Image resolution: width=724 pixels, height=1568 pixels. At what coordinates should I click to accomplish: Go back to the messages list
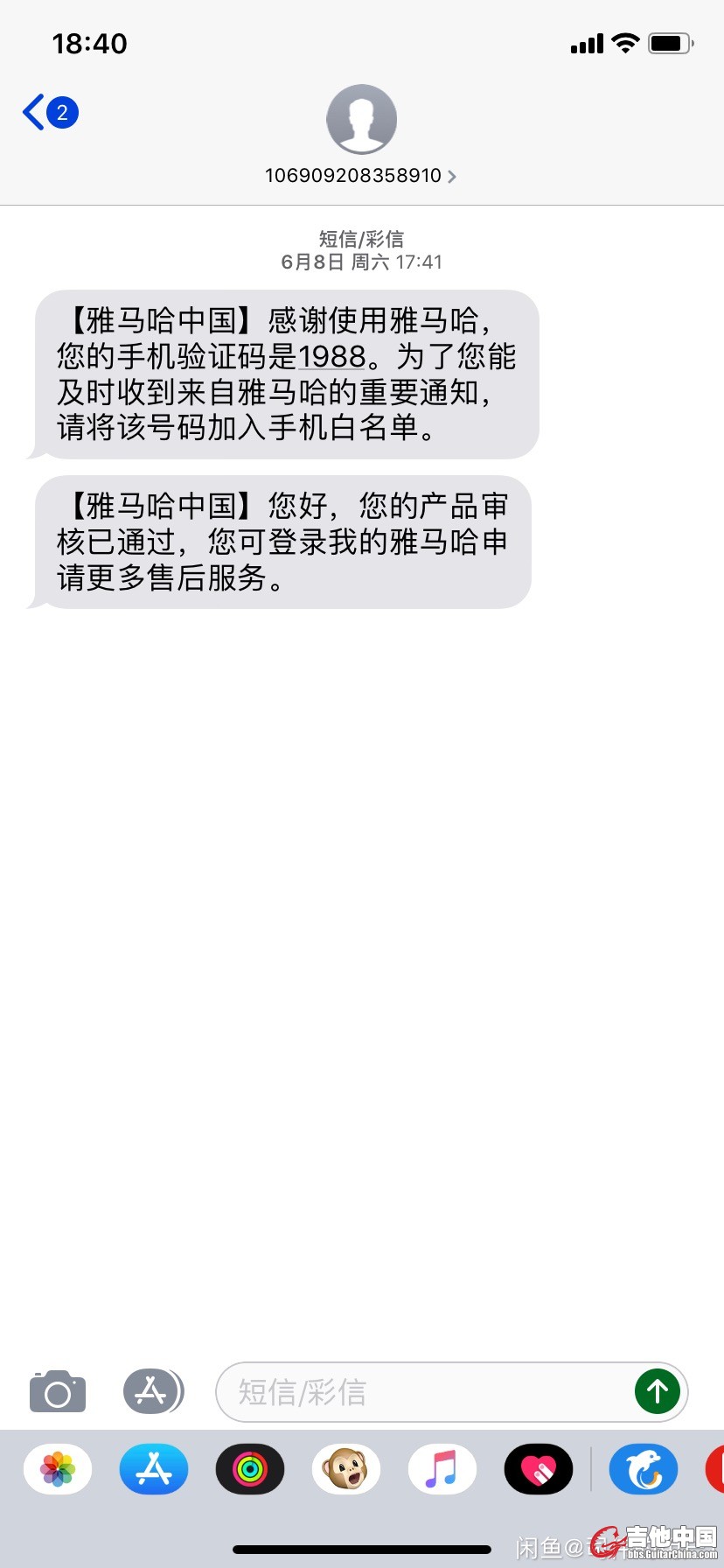[x=49, y=113]
